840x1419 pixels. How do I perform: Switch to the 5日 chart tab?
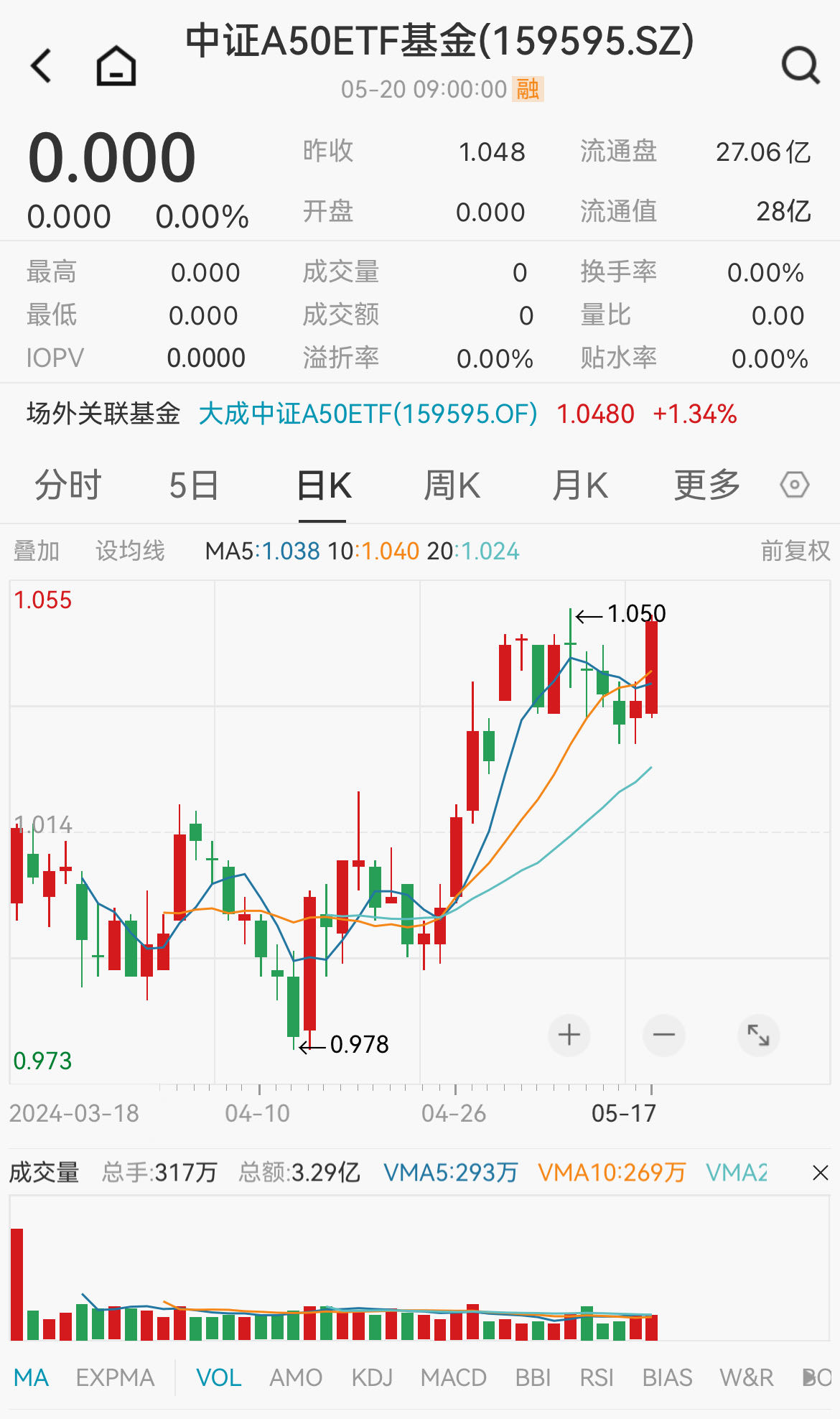[194, 485]
